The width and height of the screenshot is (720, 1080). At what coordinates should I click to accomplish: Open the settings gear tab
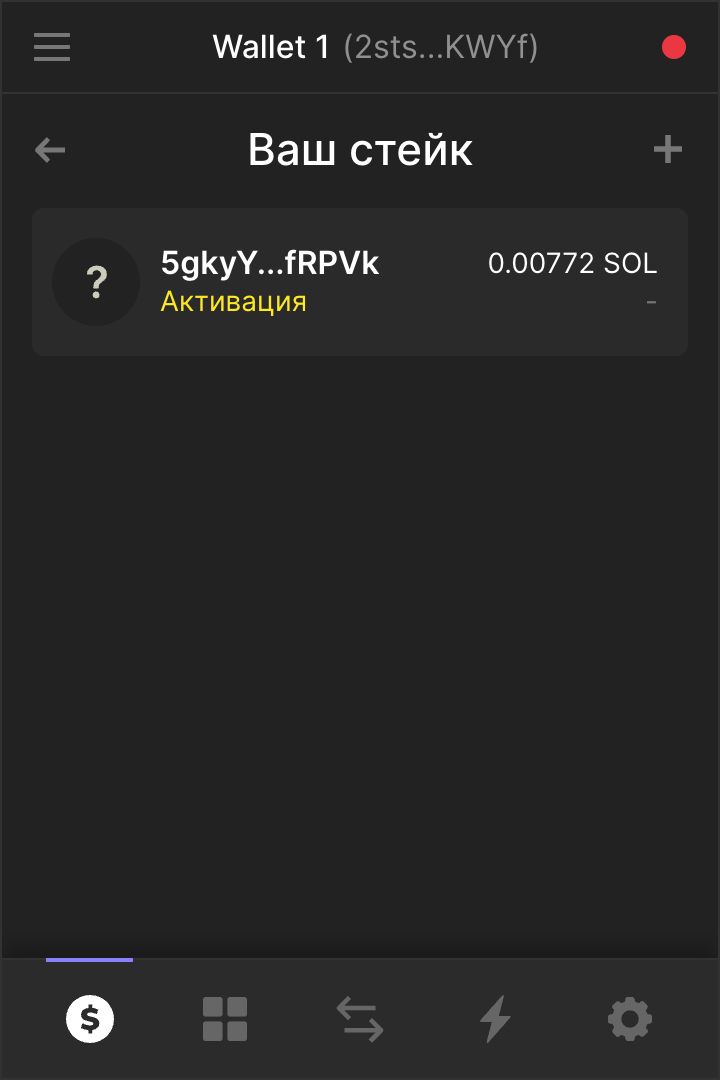[x=630, y=1020]
